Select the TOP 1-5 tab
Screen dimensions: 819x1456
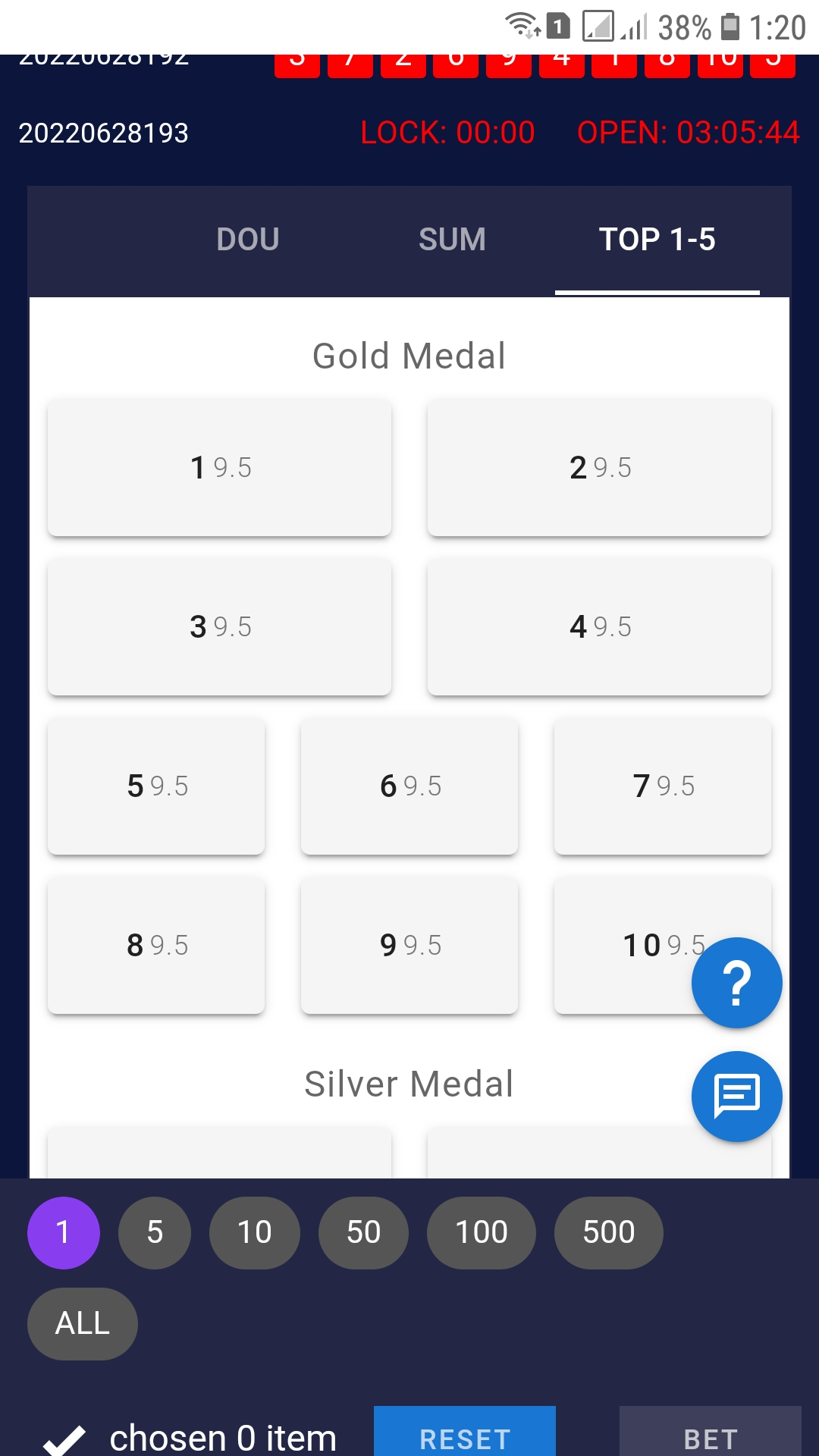tap(657, 240)
